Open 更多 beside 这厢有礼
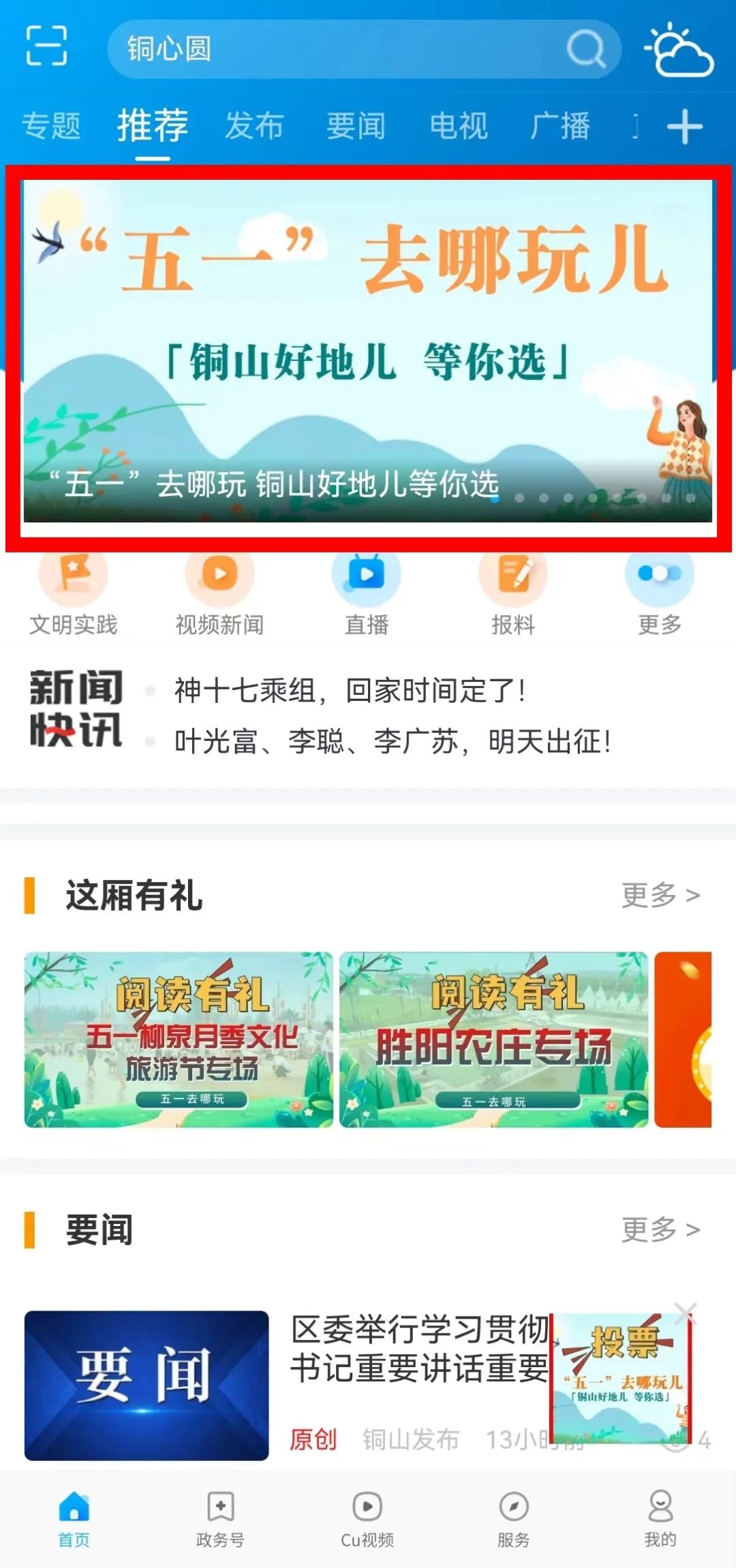Screen dimensions: 736x1568 coord(660,895)
